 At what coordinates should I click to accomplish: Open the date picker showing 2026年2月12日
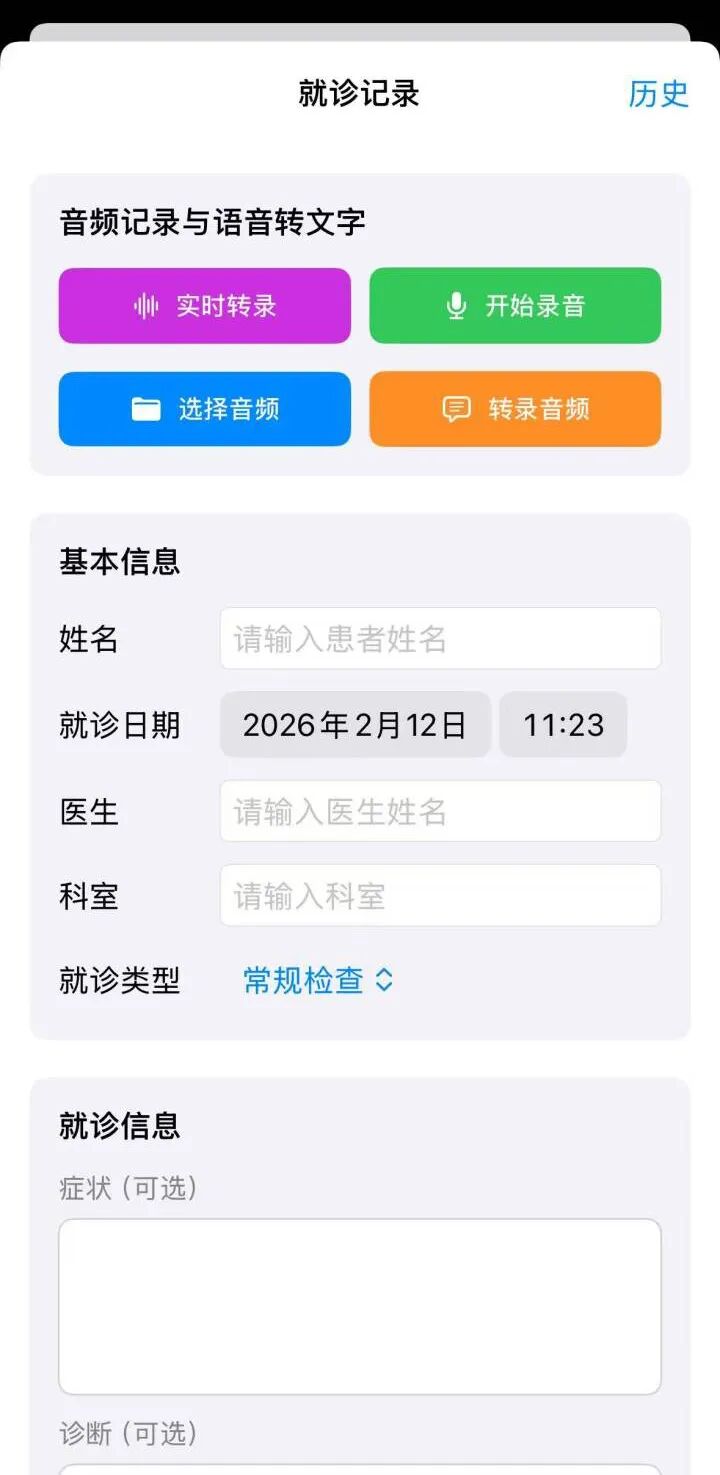pyautogui.click(x=355, y=725)
